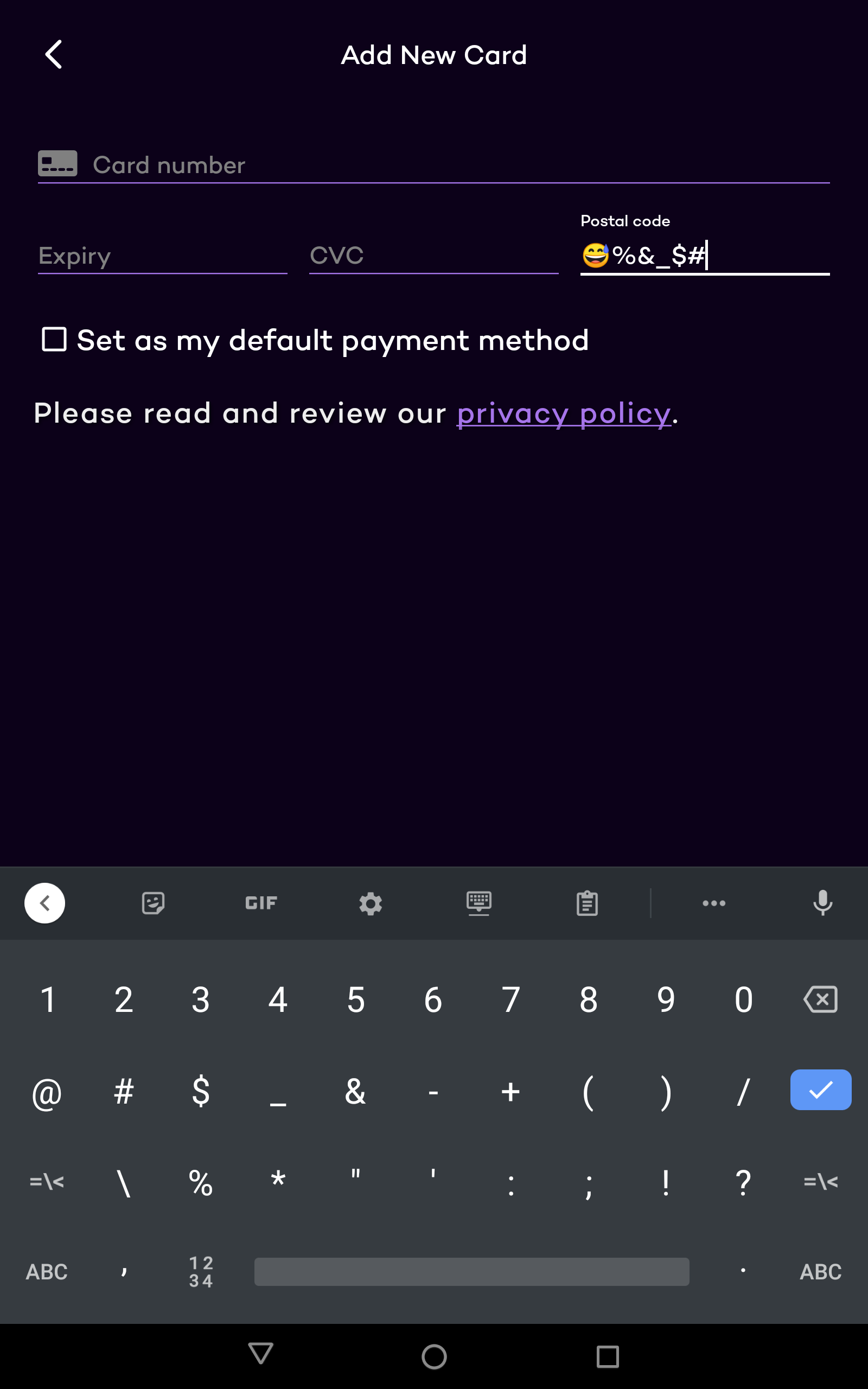This screenshot has height=1389, width=868.
Task: Open the privacy policy link
Action: (563, 414)
